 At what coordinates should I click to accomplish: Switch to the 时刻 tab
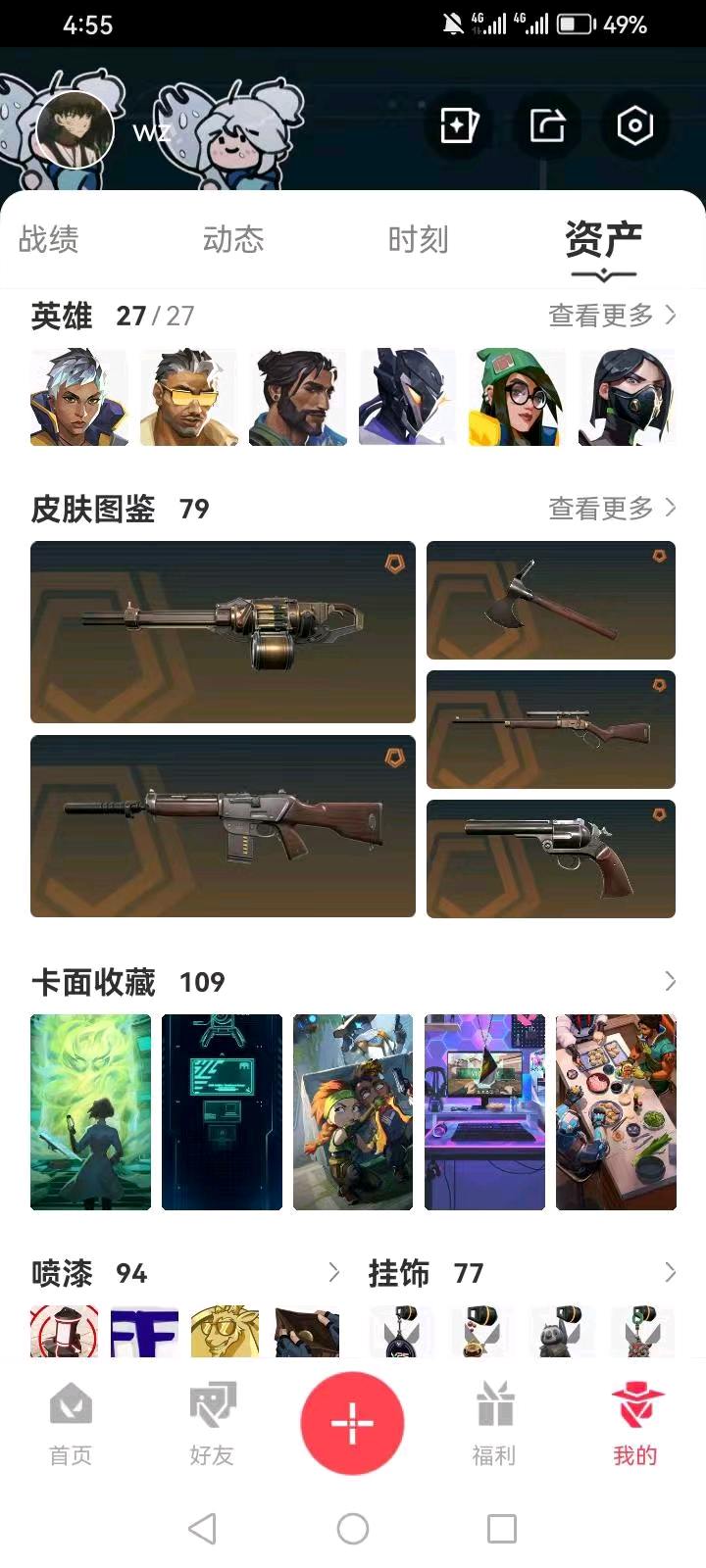click(418, 239)
